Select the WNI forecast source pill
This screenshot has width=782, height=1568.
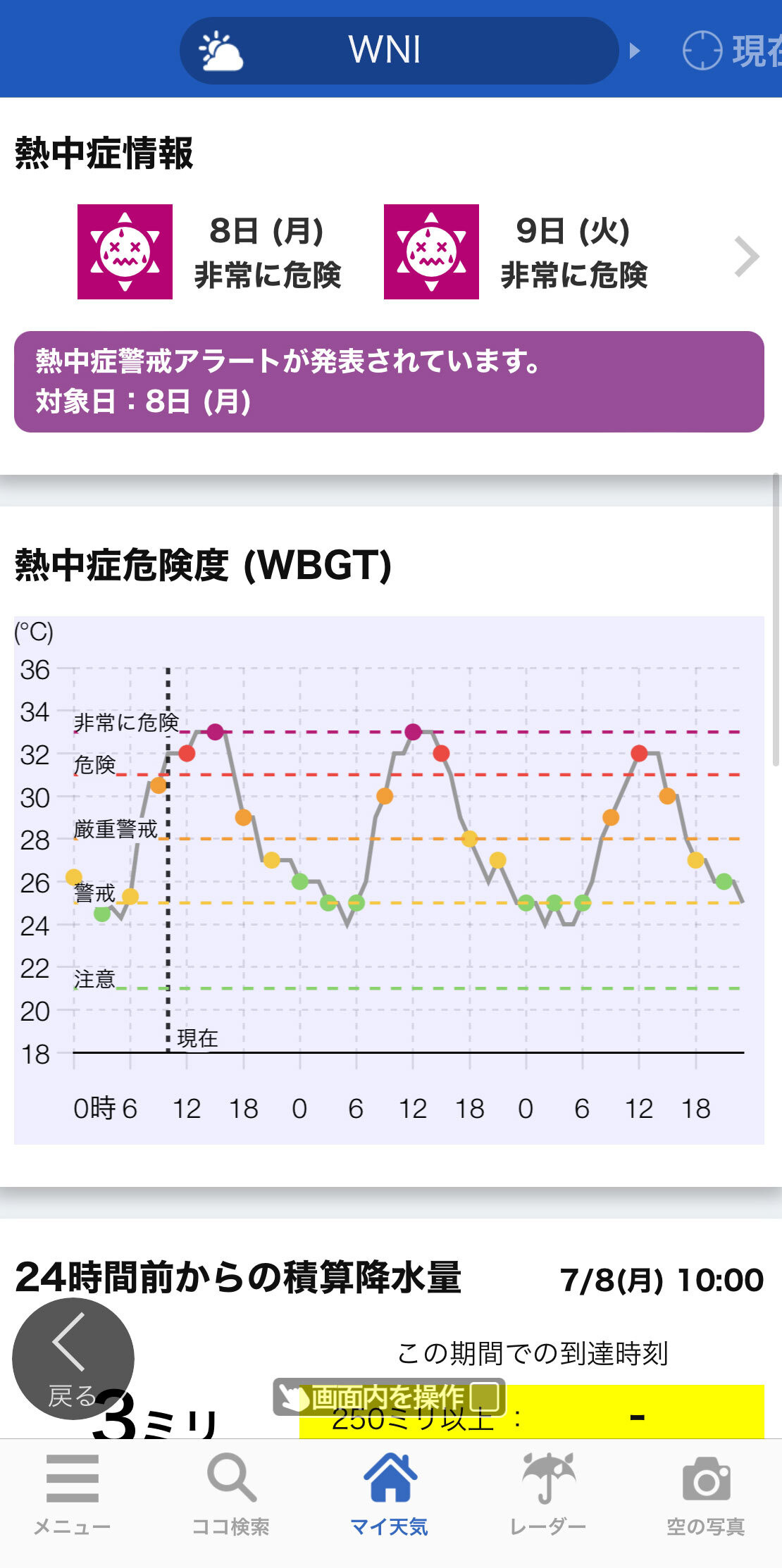pos(399,51)
